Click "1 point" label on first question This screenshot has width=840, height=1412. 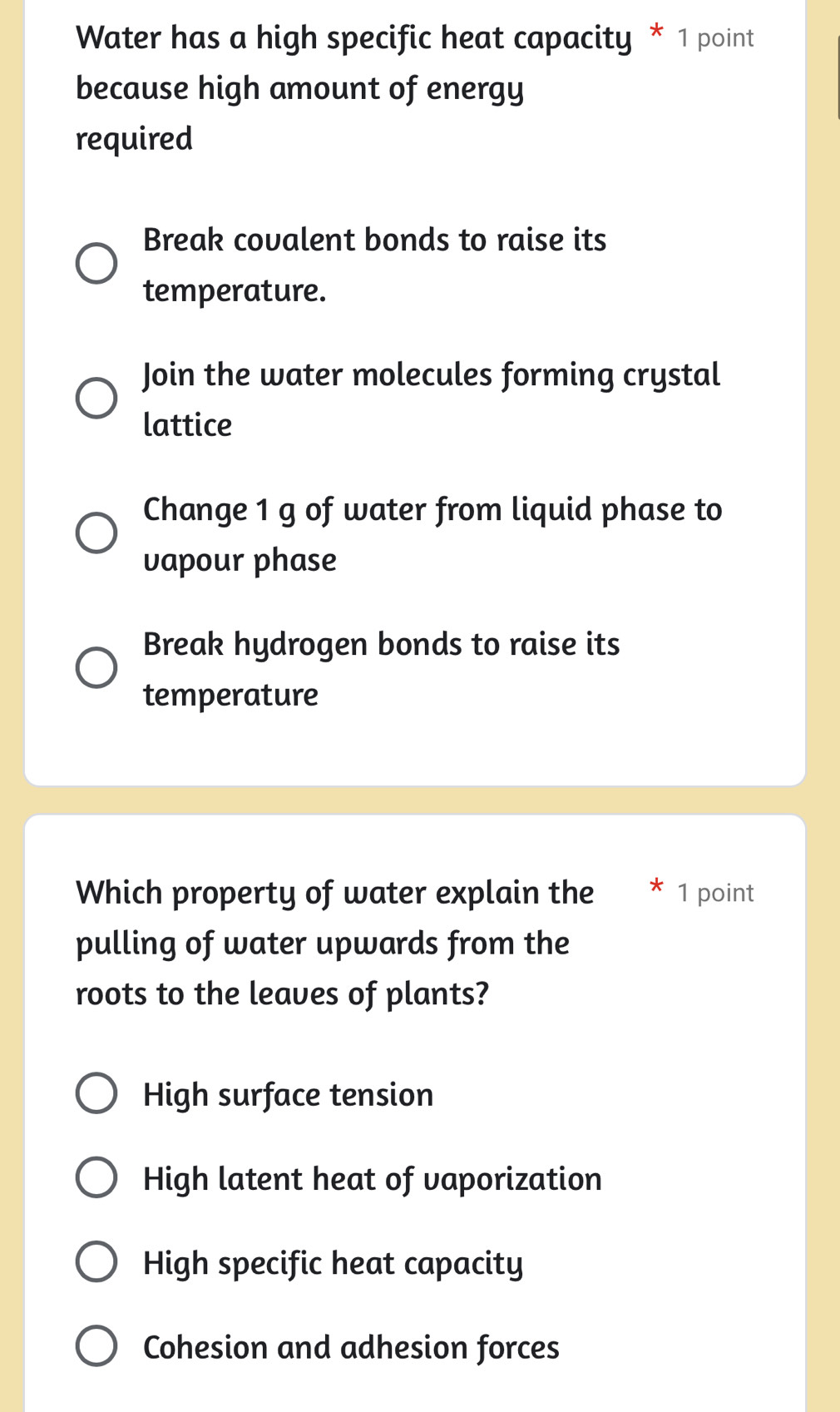[x=714, y=37]
